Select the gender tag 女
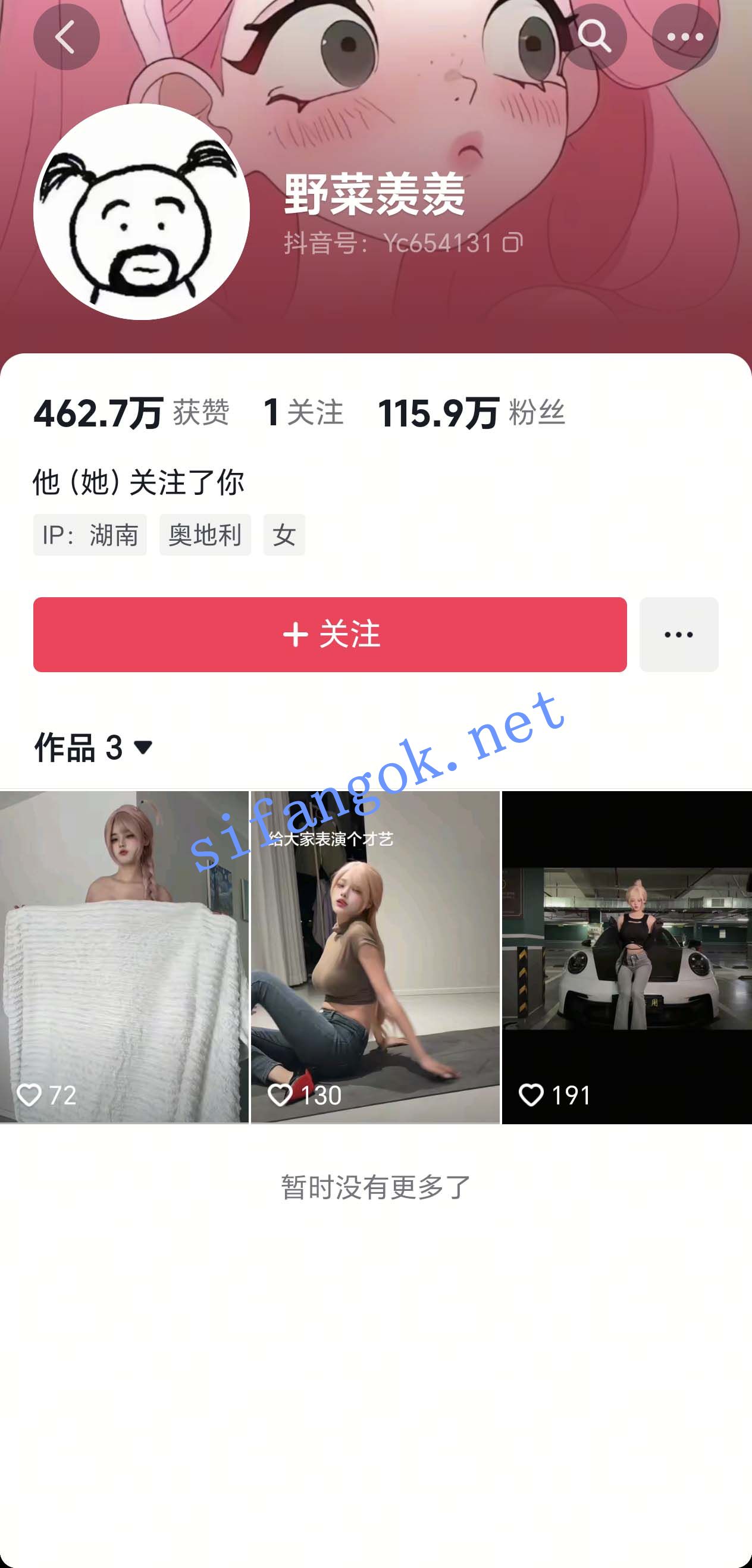 pyautogui.click(x=284, y=534)
